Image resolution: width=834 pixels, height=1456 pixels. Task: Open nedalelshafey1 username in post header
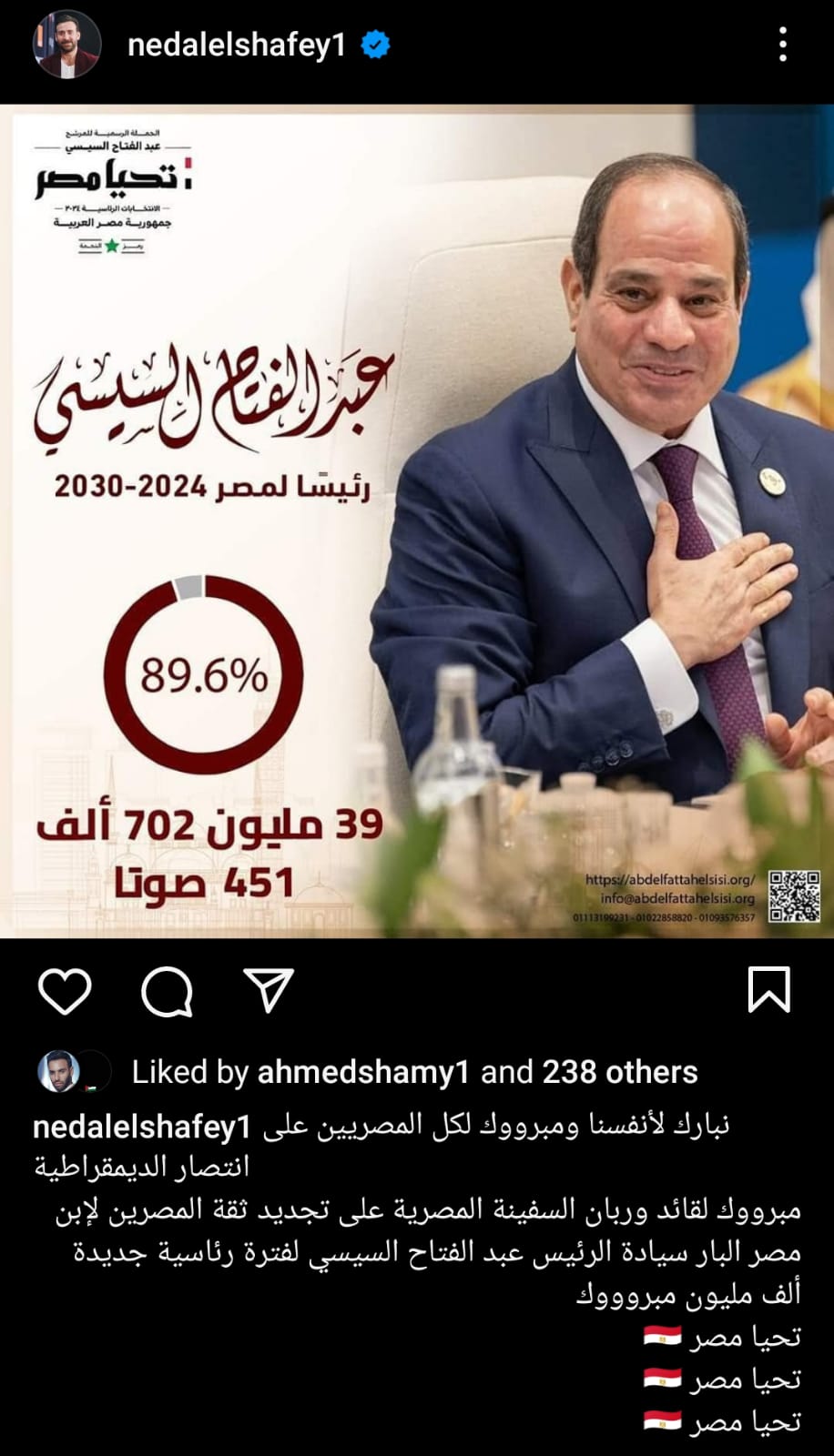[x=236, y=45]
